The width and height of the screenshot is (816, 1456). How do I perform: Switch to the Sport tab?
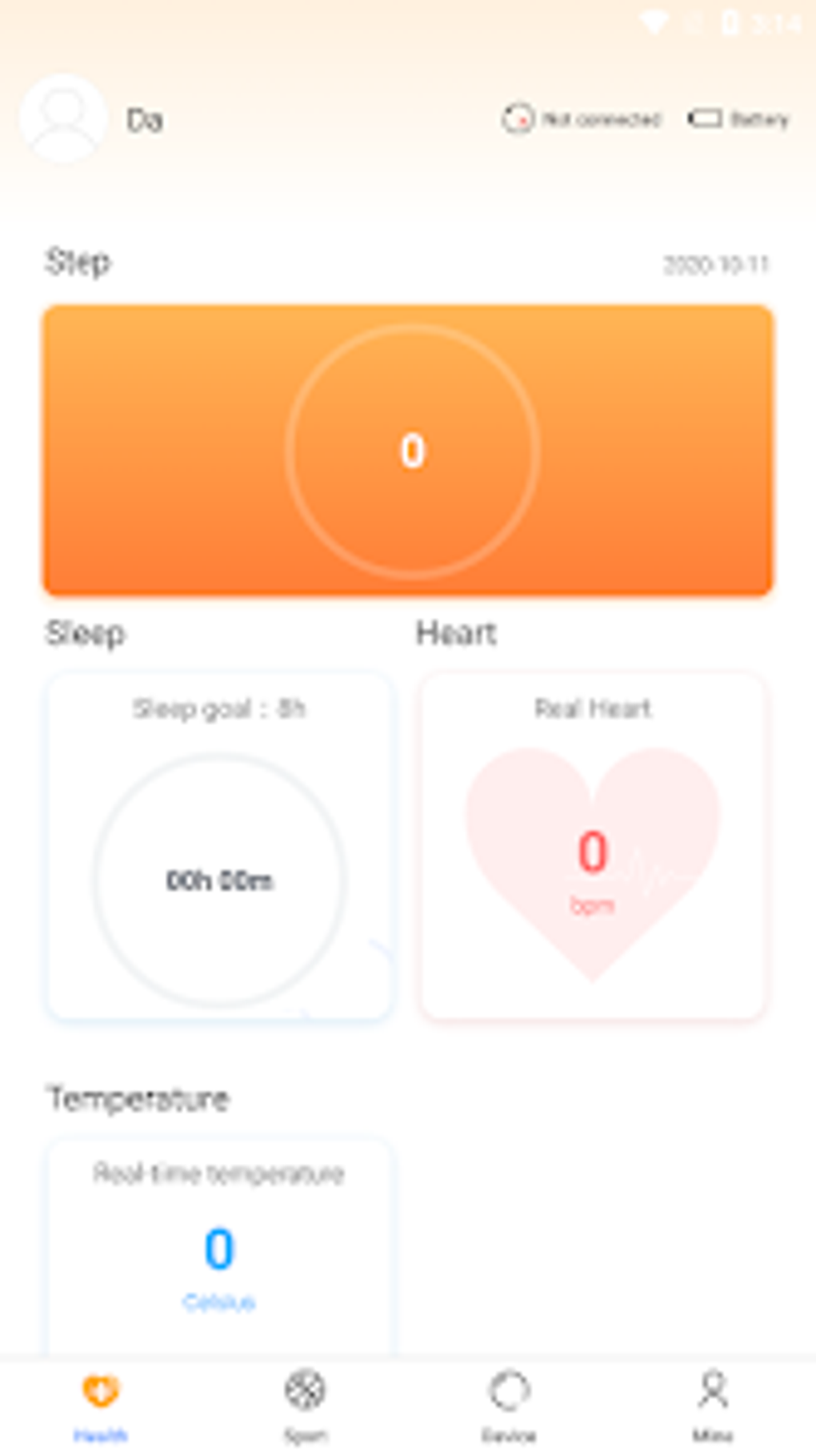(306, 1406)
